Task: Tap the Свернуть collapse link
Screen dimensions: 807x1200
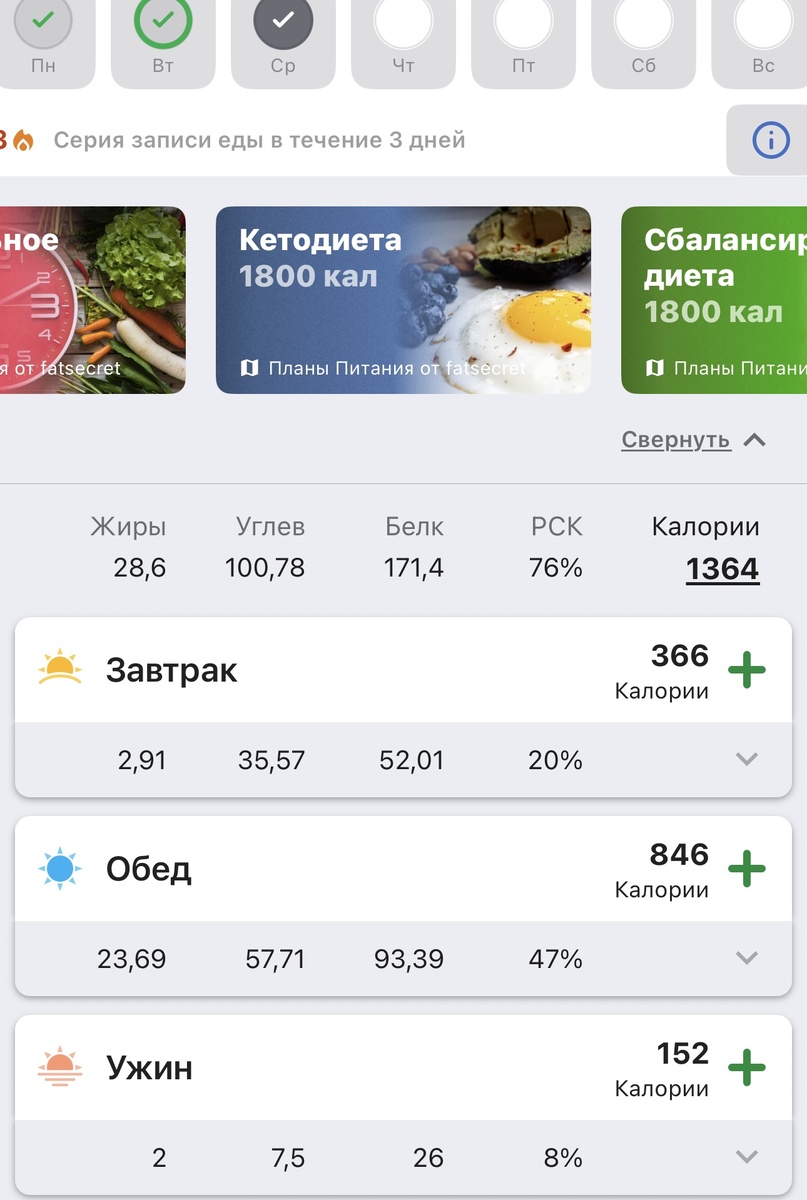Action: [677, 439]
